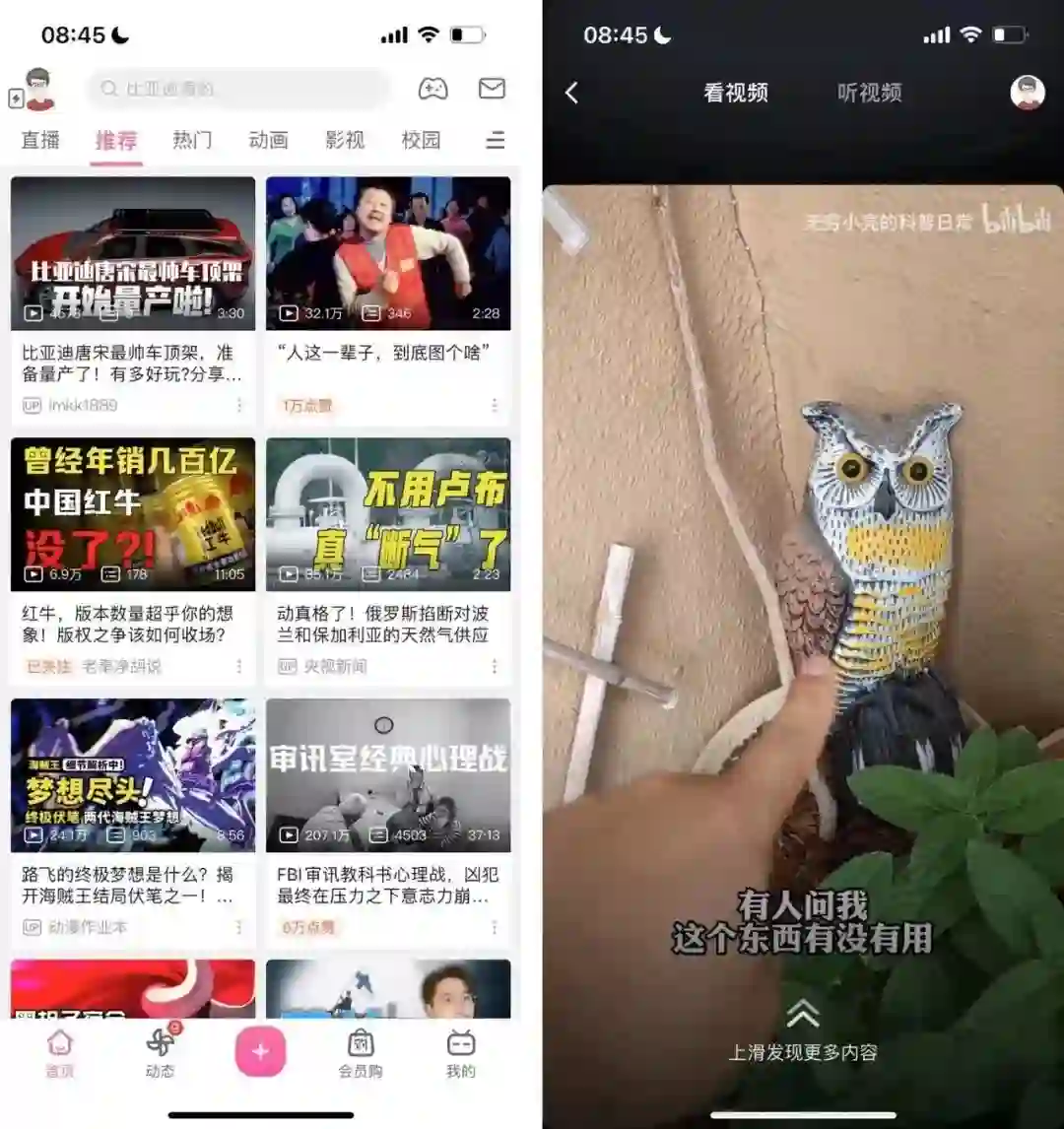
Task: Open the 路飞的终极梦想 video card
Action: (x=132, y=775)
